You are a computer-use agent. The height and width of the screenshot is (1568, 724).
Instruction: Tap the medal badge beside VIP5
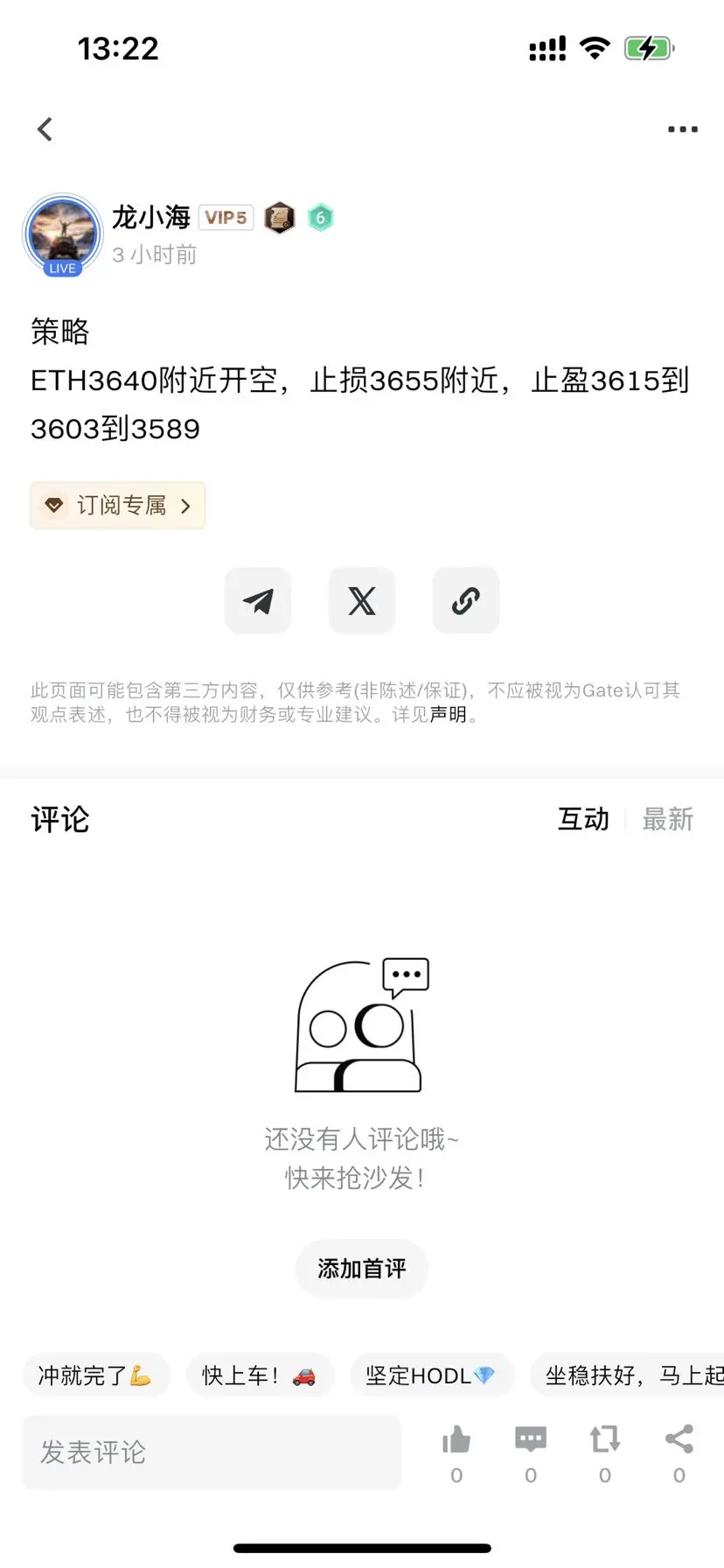coord(279,217)
